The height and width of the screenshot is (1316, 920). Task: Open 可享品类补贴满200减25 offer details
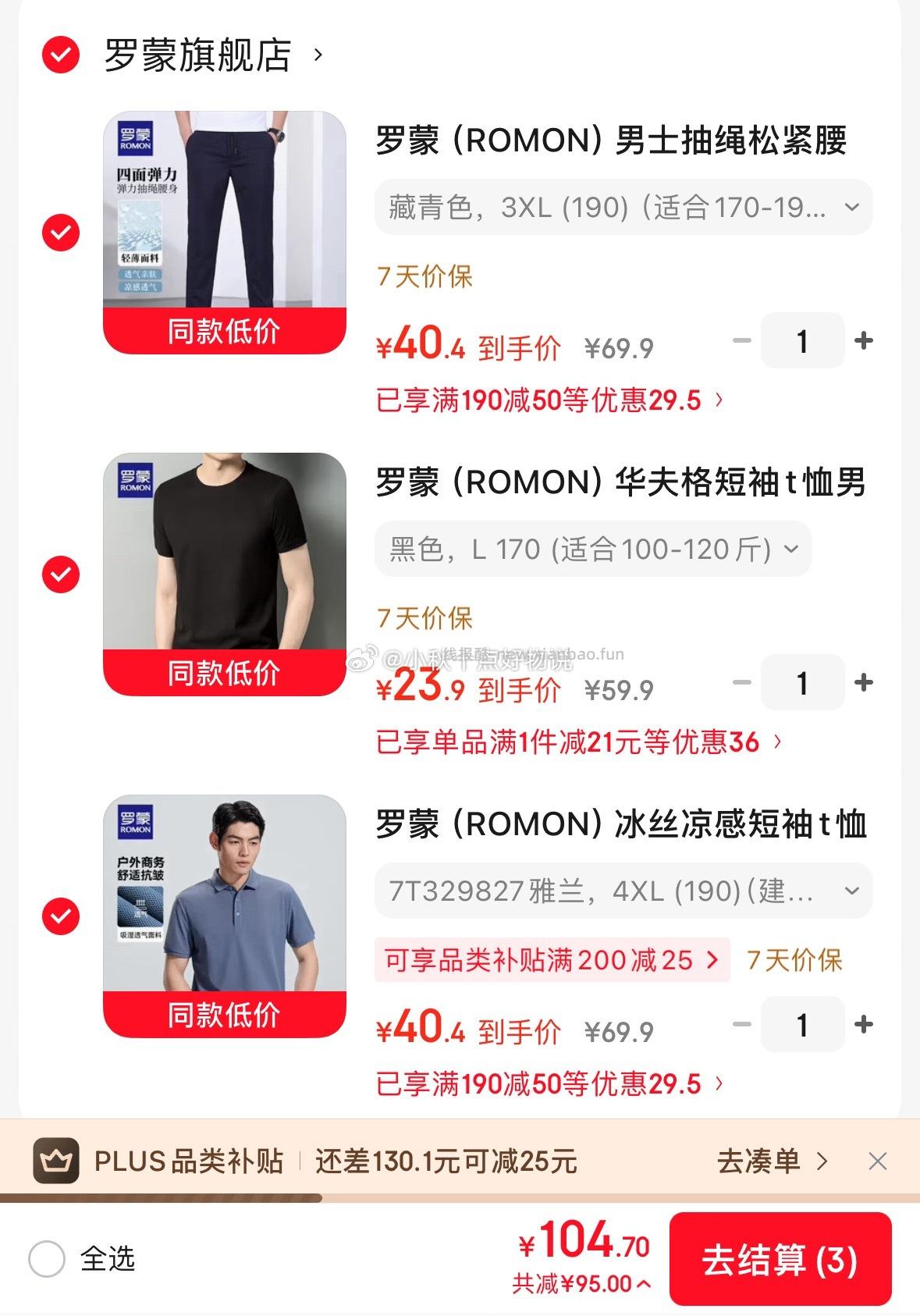pyautogui.click(x=551, y=960)
